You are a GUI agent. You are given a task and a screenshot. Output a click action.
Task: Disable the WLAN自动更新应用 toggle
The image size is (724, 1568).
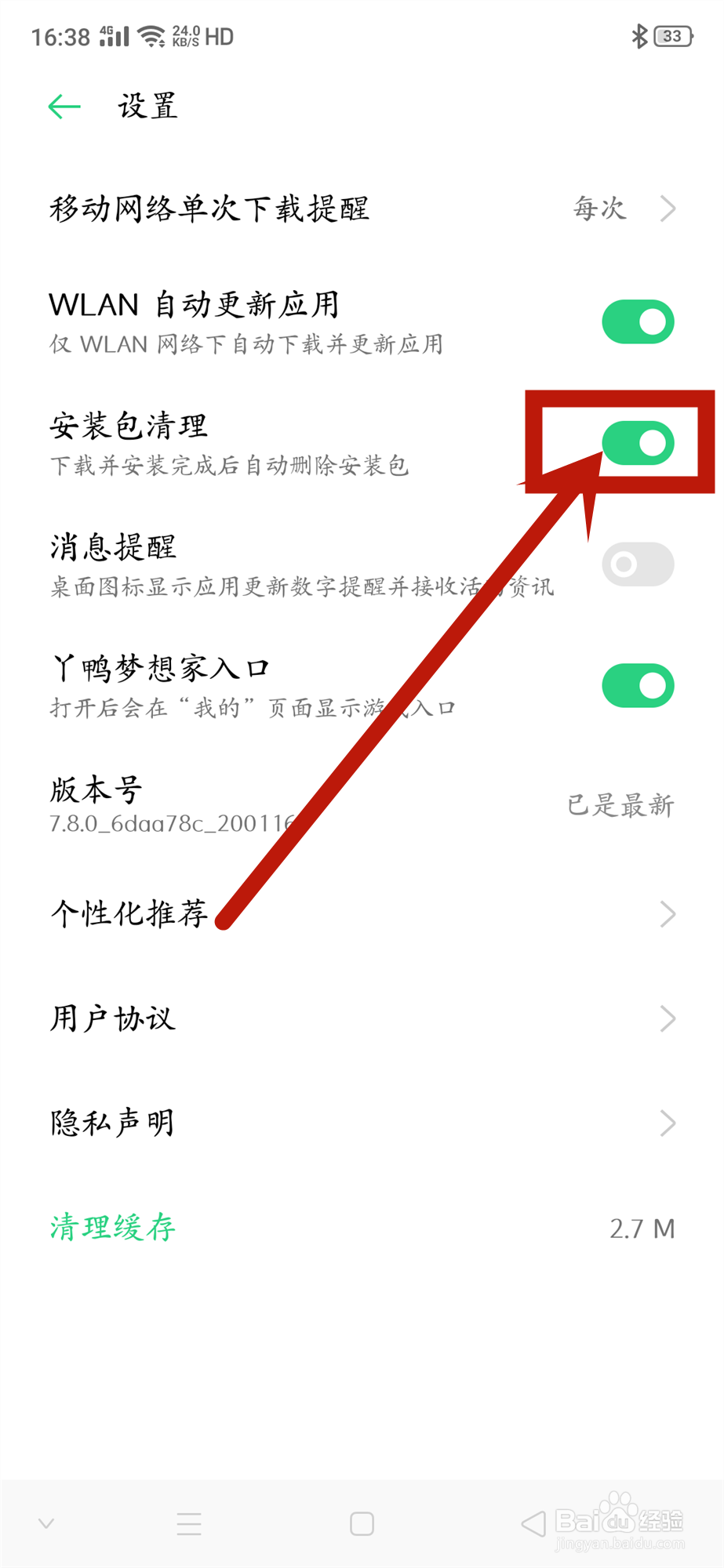pyautogui.click(x=637, y=321)
